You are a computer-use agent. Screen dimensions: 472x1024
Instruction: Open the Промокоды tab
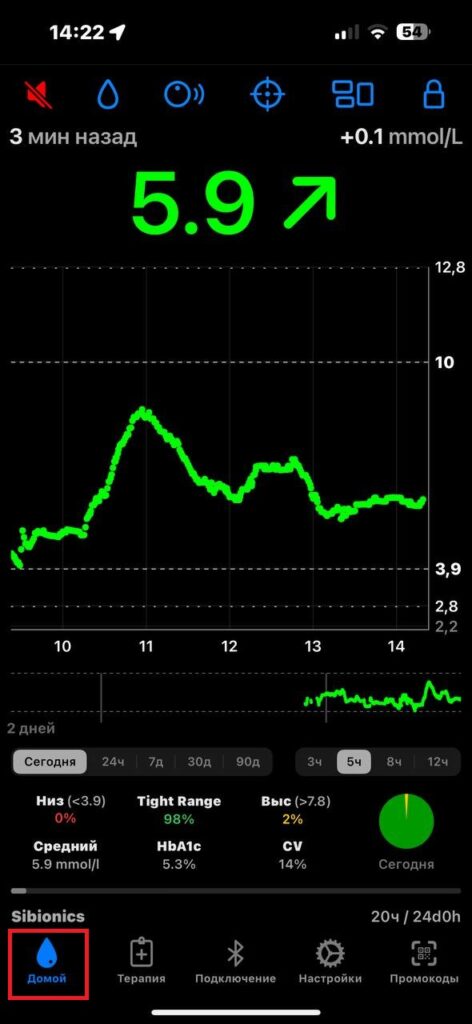pos(424,963)
